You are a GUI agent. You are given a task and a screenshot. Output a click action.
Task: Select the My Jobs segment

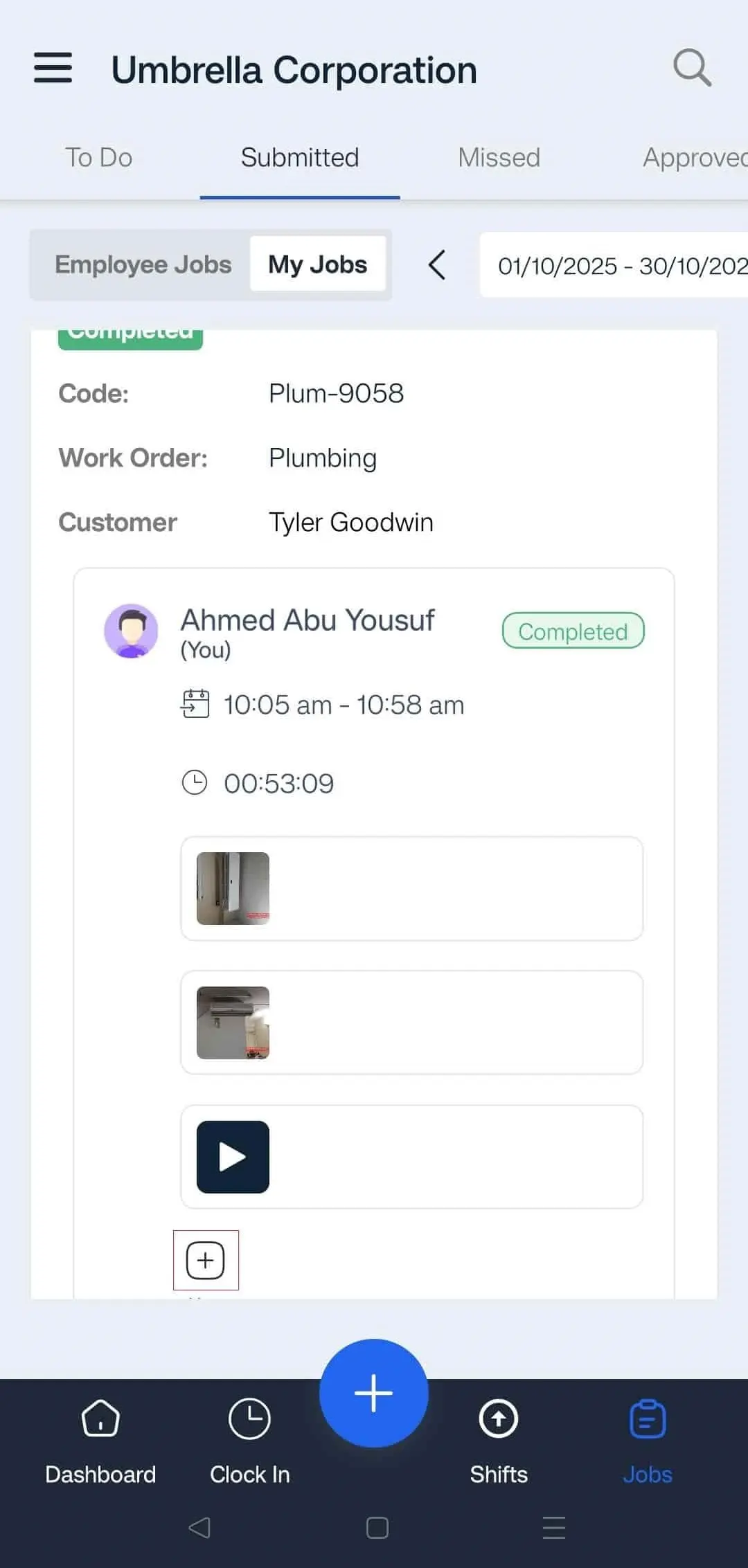coord(318,264)
